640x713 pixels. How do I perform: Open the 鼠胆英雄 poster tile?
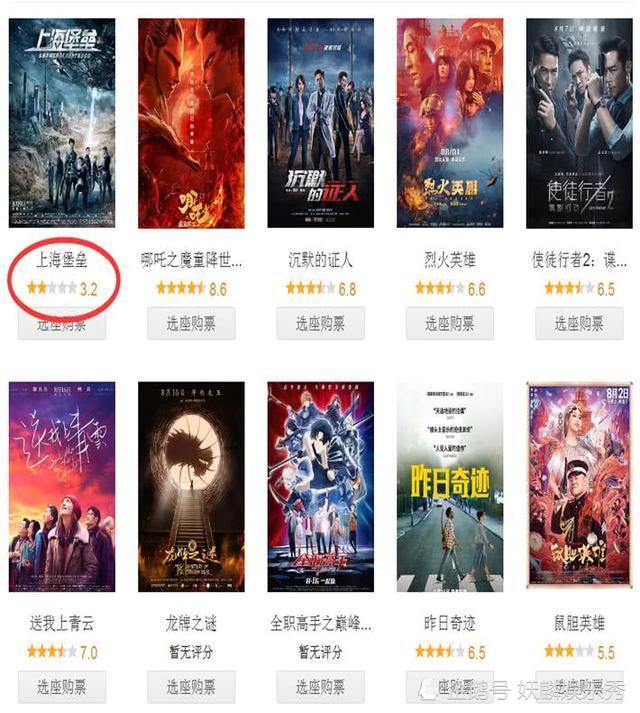tap(579, 487)
